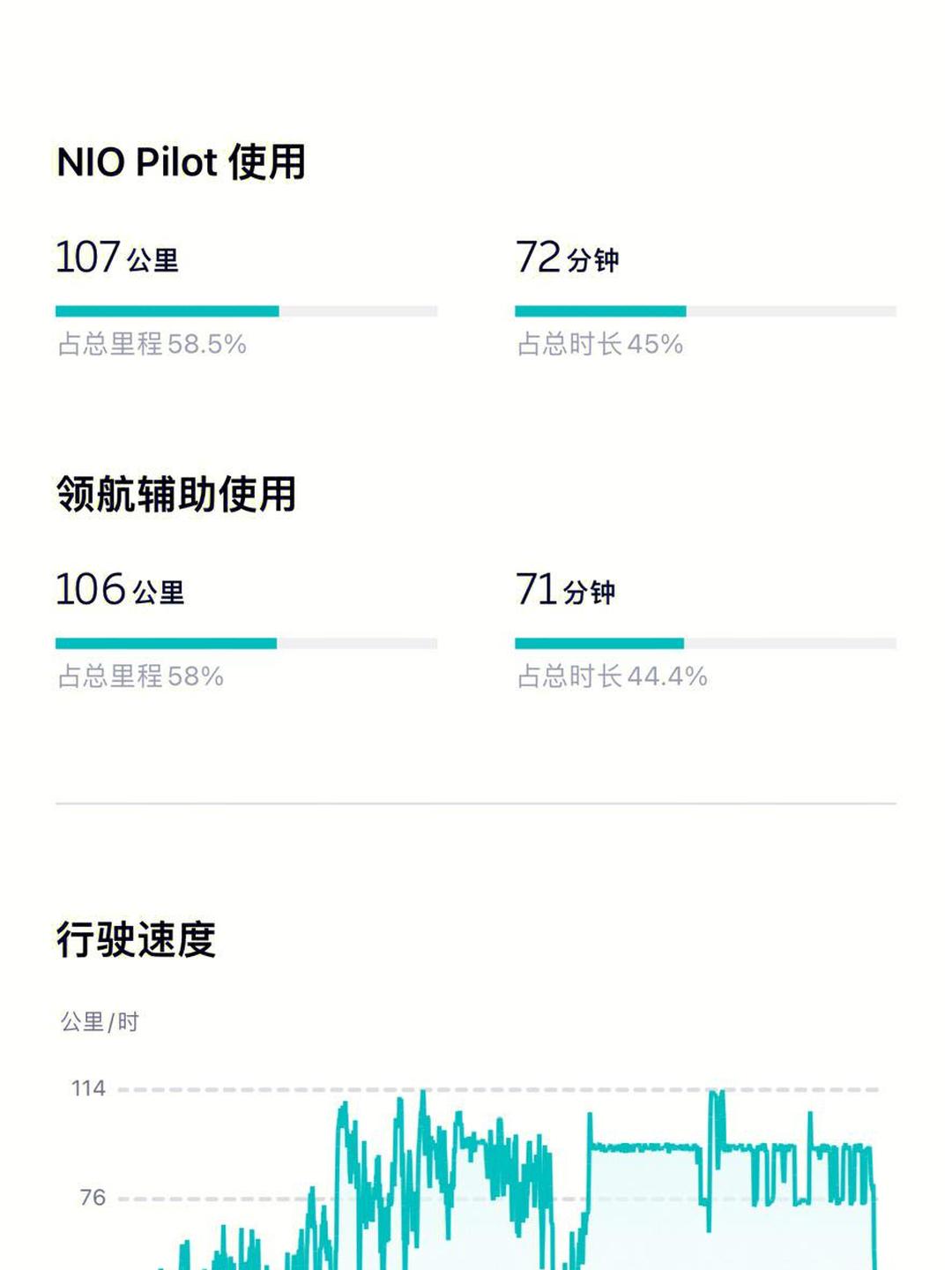Click the NIO Pilot duration progress bar

tap(696, 310)
